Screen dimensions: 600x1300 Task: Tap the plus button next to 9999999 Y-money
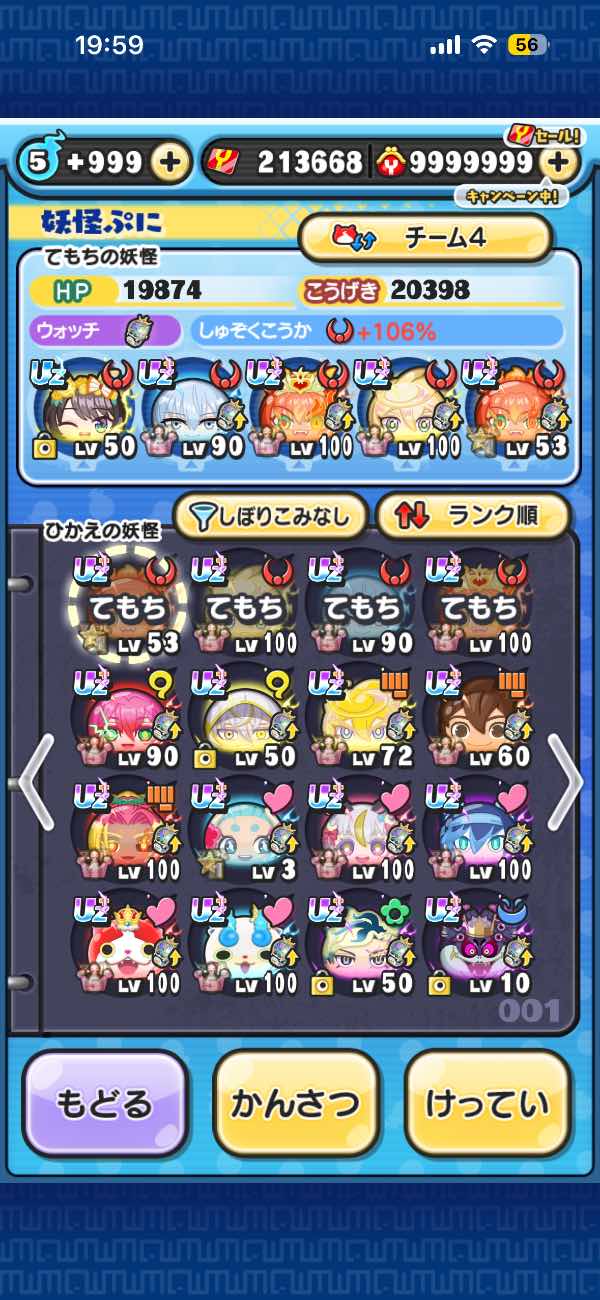(562, 163)
